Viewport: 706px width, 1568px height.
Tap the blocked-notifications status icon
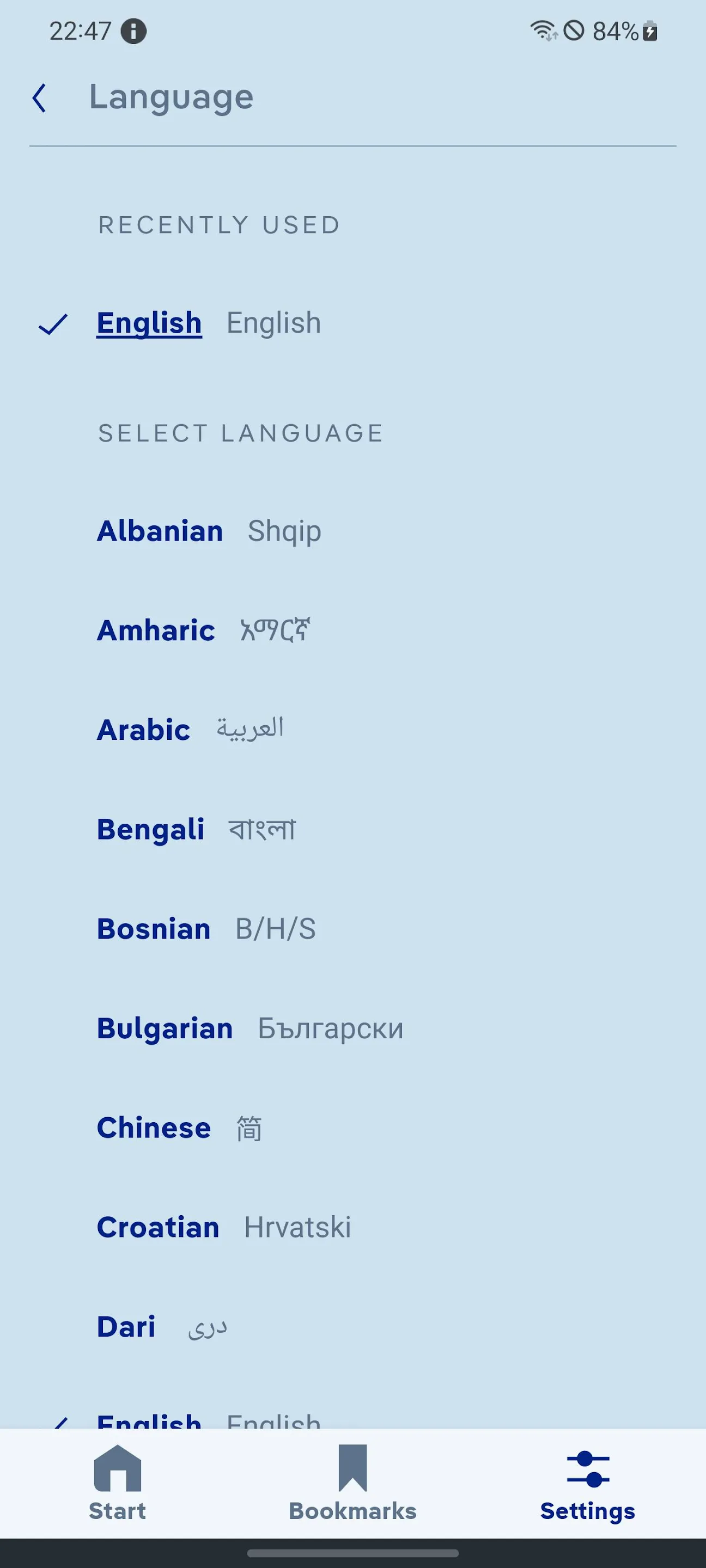[574, 32]
